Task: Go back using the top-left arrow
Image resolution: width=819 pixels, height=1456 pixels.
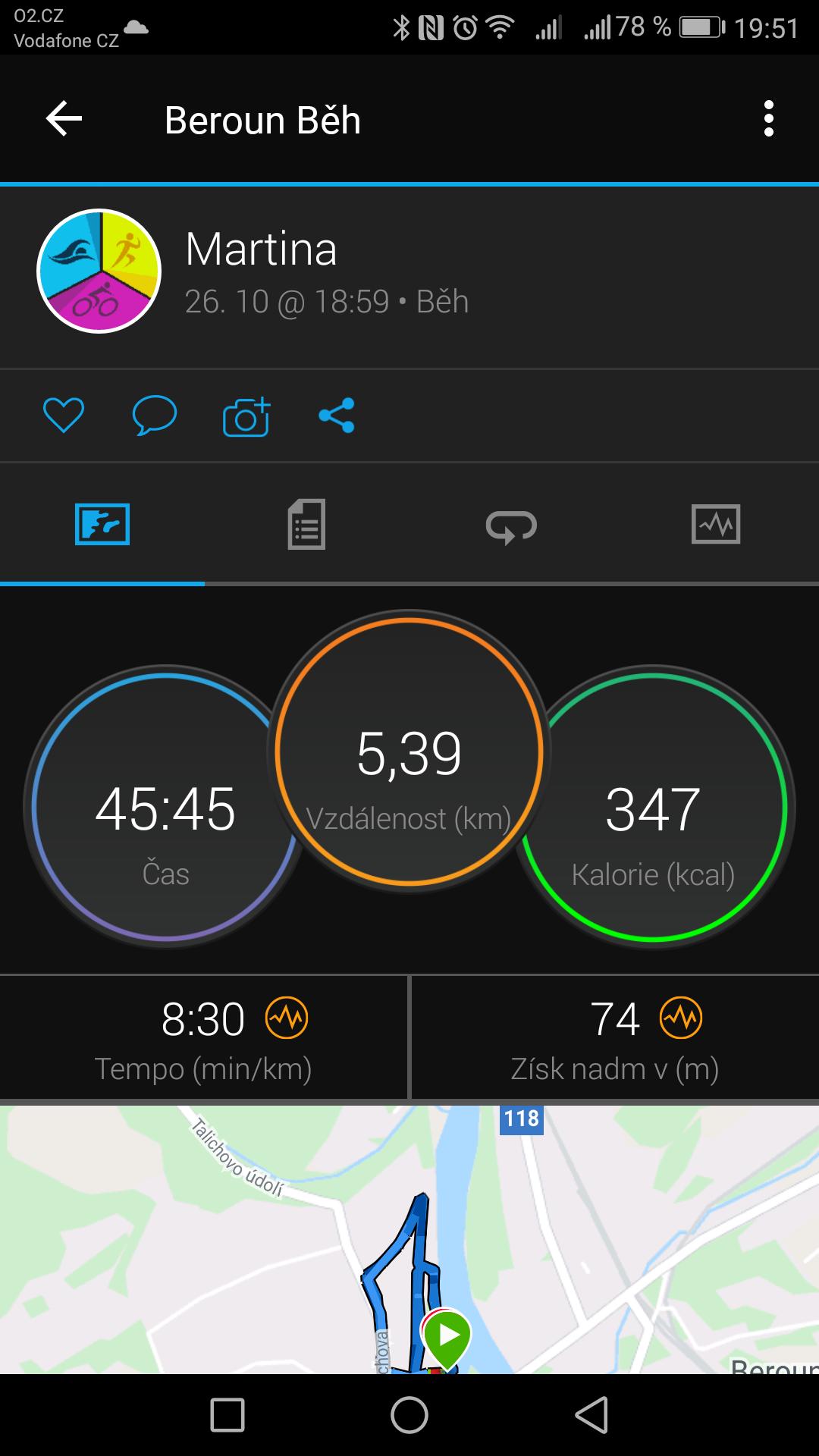Action: tap(64, 119)
